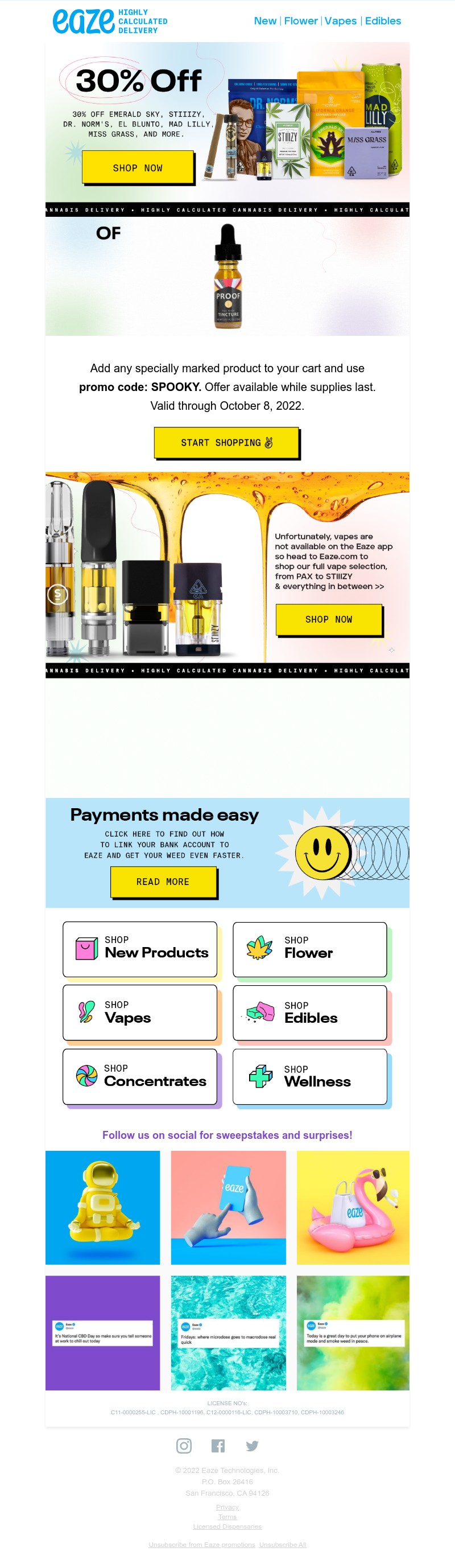Tap Shop Now in the vapes banner
Image resolution: width=455 pixels, height=1568 pixels.
[329, 619]
